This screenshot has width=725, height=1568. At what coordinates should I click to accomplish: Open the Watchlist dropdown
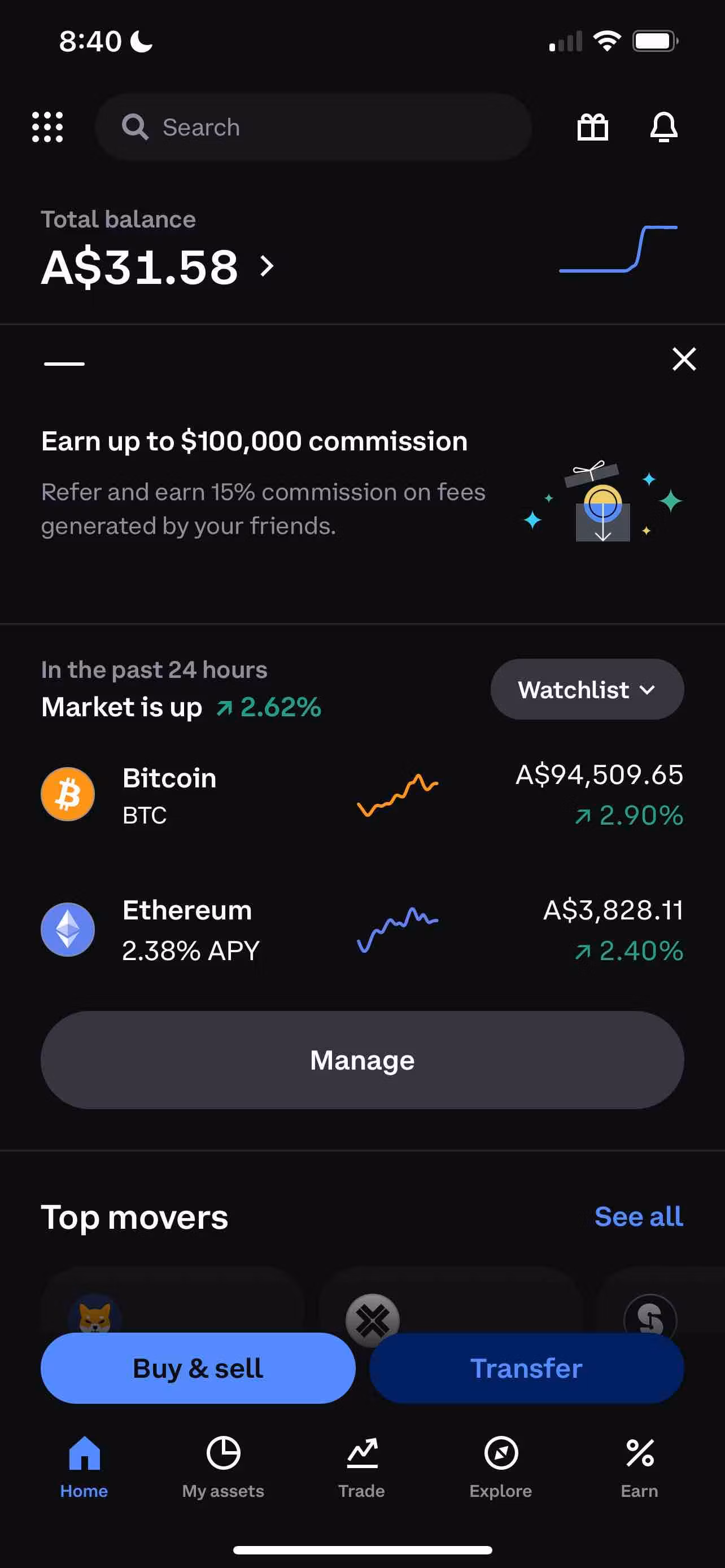(x=587, y=689)
